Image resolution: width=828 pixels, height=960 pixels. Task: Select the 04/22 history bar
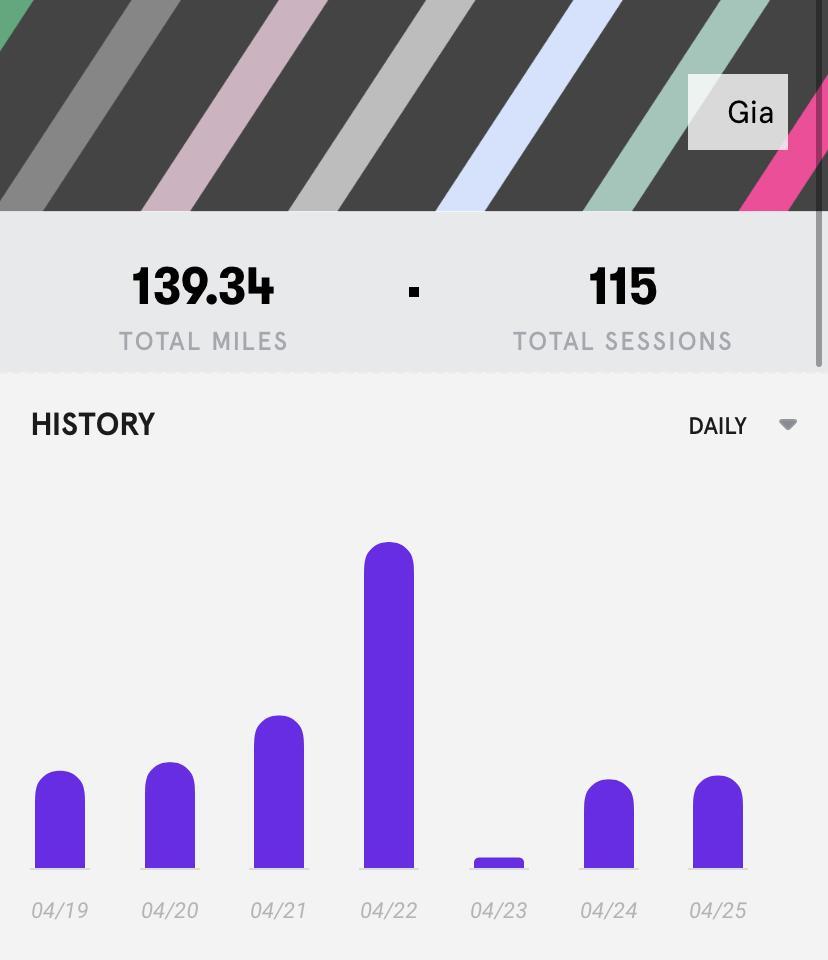pyautogui.click(x=389, y=705)
